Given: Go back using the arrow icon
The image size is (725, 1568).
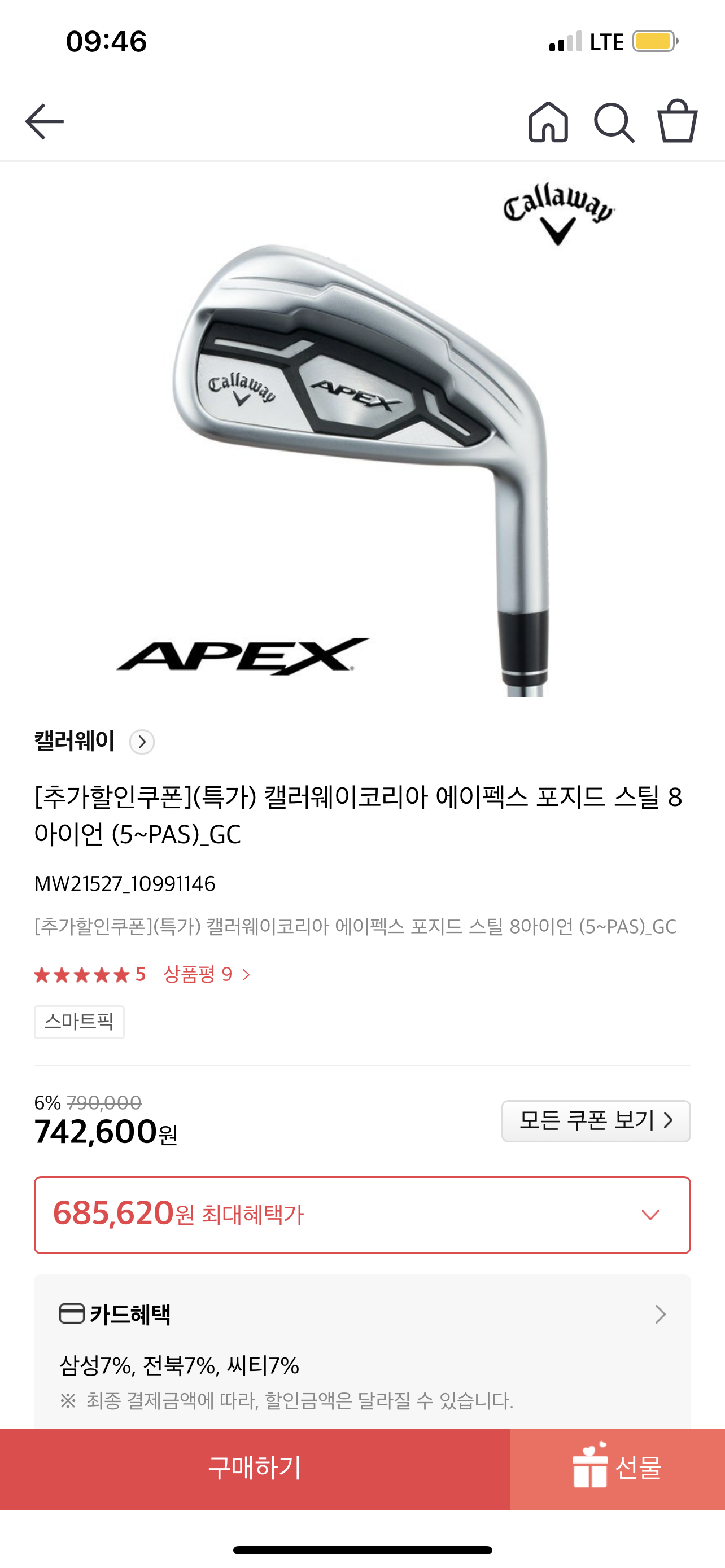Looking at the screenshot, I should pos(45,122).
